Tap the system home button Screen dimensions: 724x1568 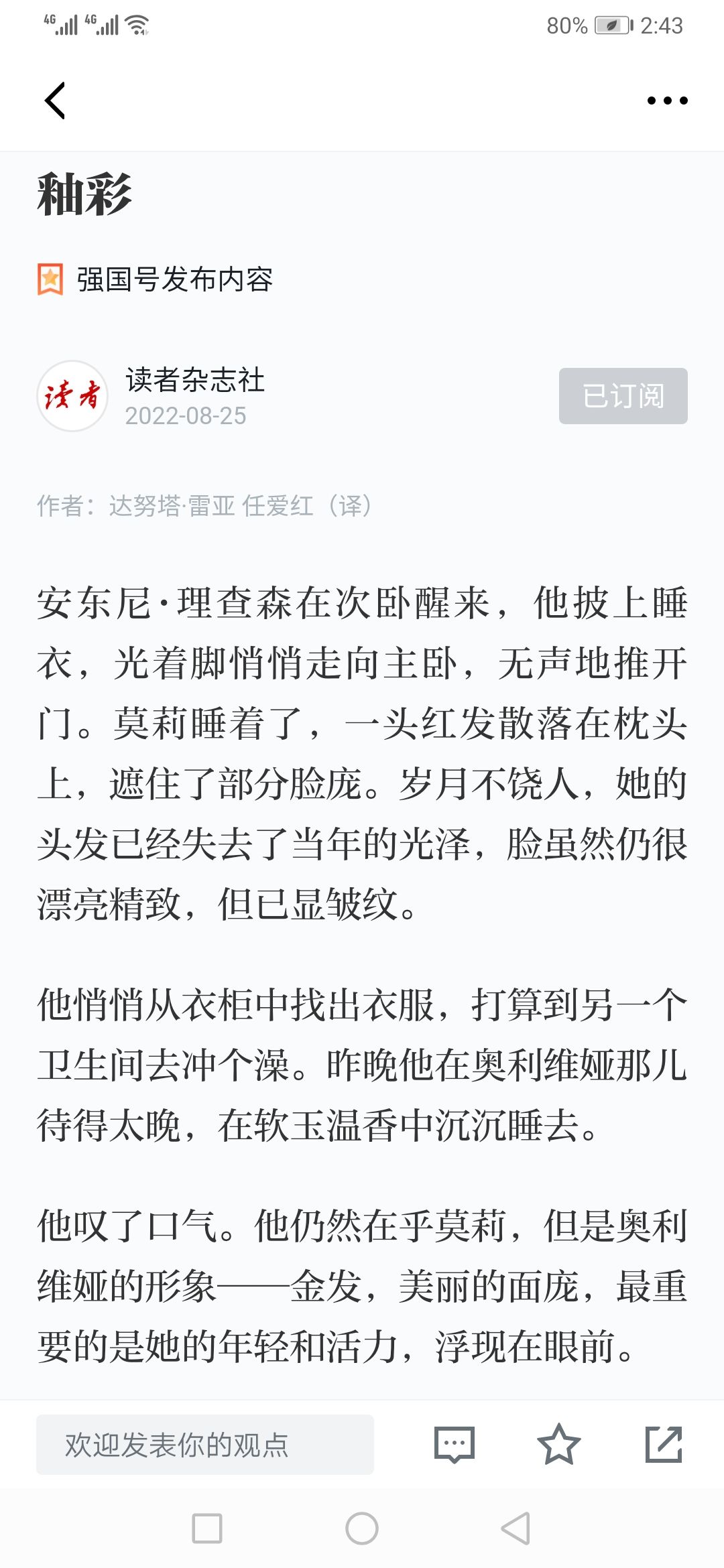point(362,1528)
